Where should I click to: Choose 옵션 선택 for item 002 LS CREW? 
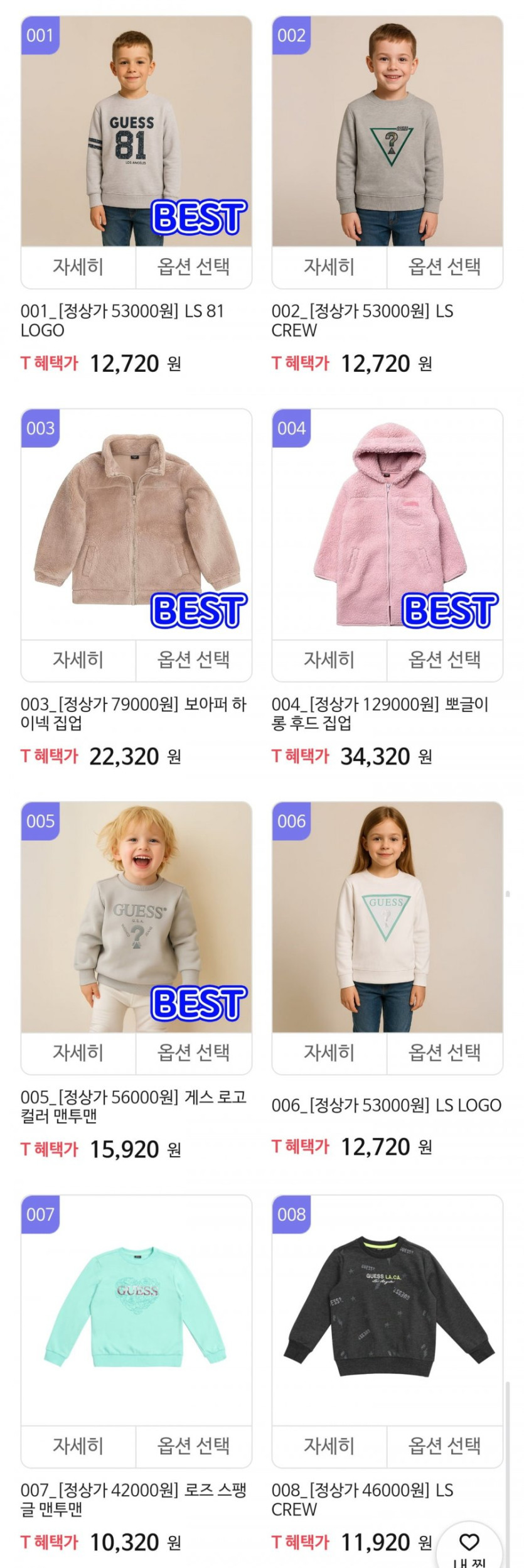pyautogui.click(x=444, y=268)
